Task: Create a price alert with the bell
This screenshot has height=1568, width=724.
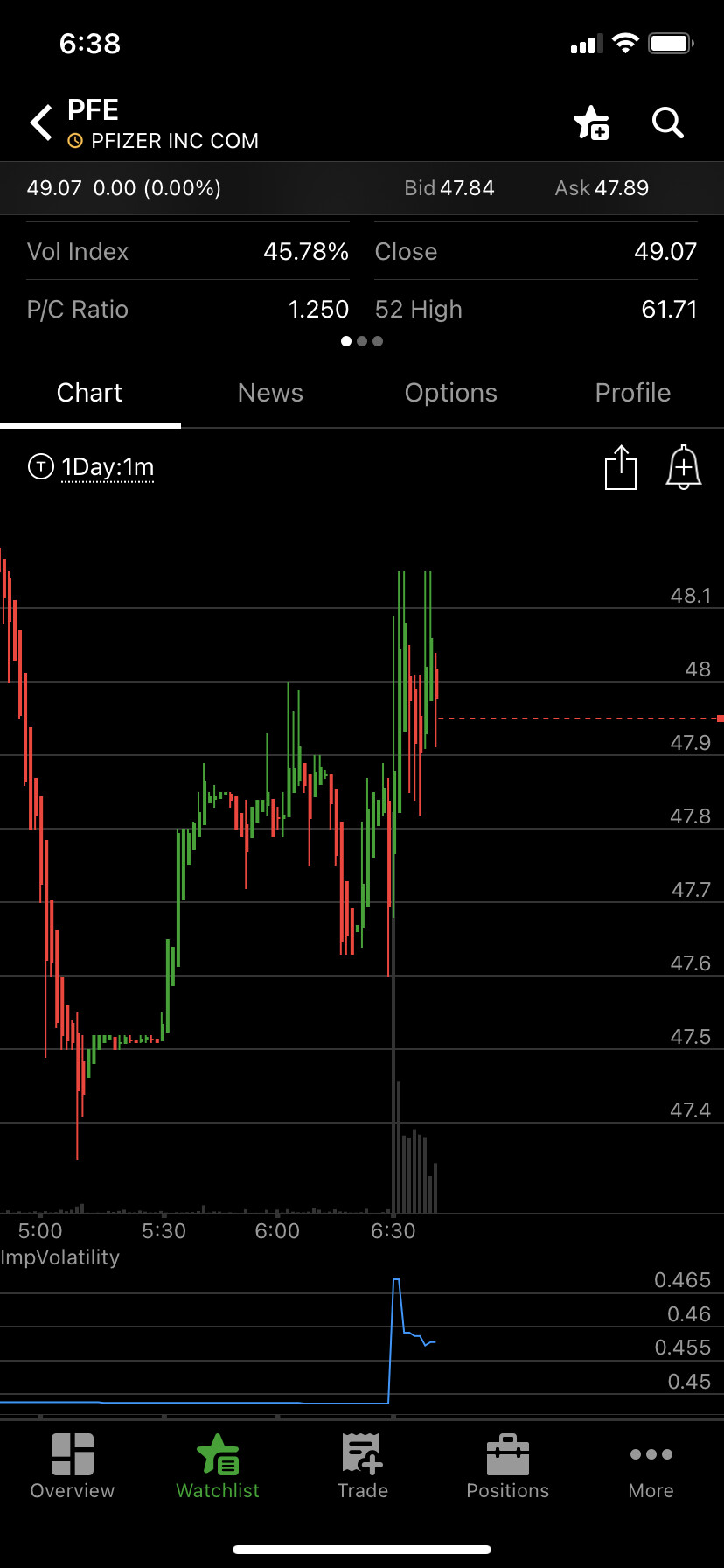Action: 684,467
